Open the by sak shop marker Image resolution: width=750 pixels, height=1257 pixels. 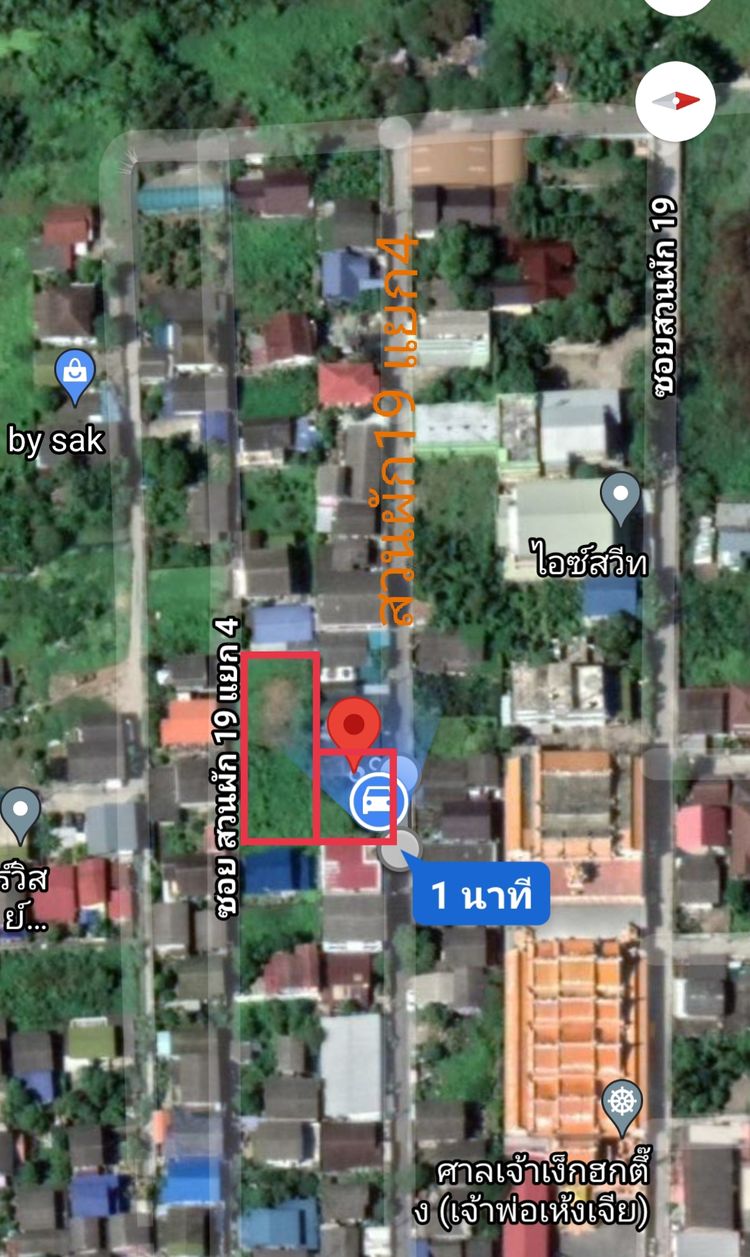click(74, 376)
